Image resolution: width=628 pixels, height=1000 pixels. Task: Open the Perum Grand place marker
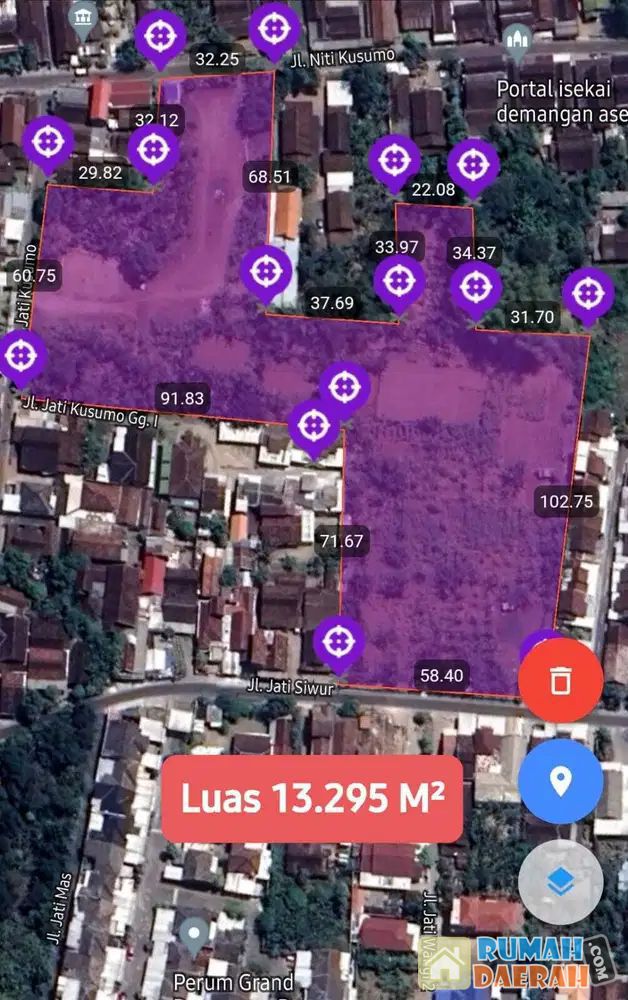(x=192, y=936)
